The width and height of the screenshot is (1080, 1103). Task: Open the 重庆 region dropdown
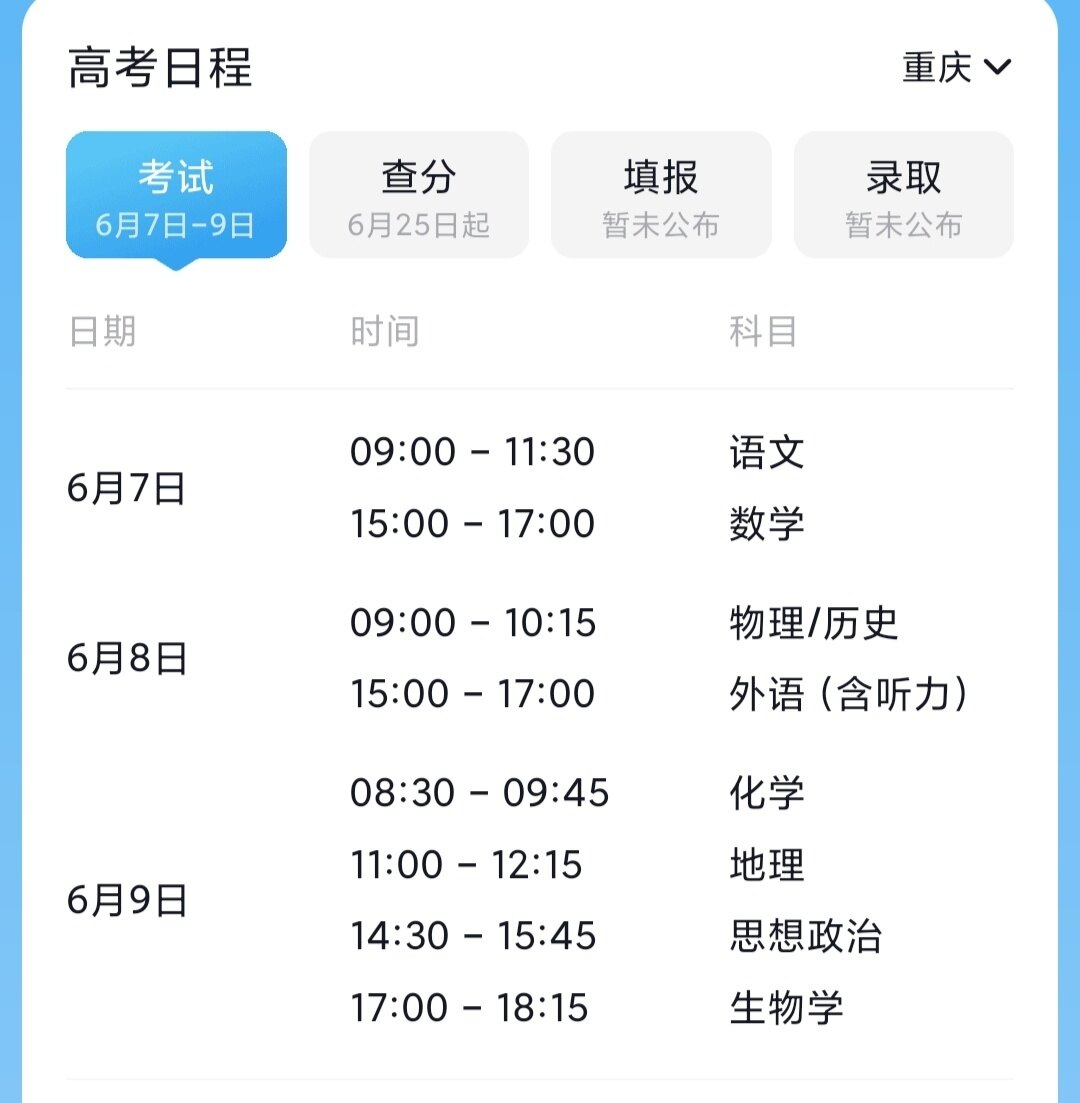tap(956, 68)
